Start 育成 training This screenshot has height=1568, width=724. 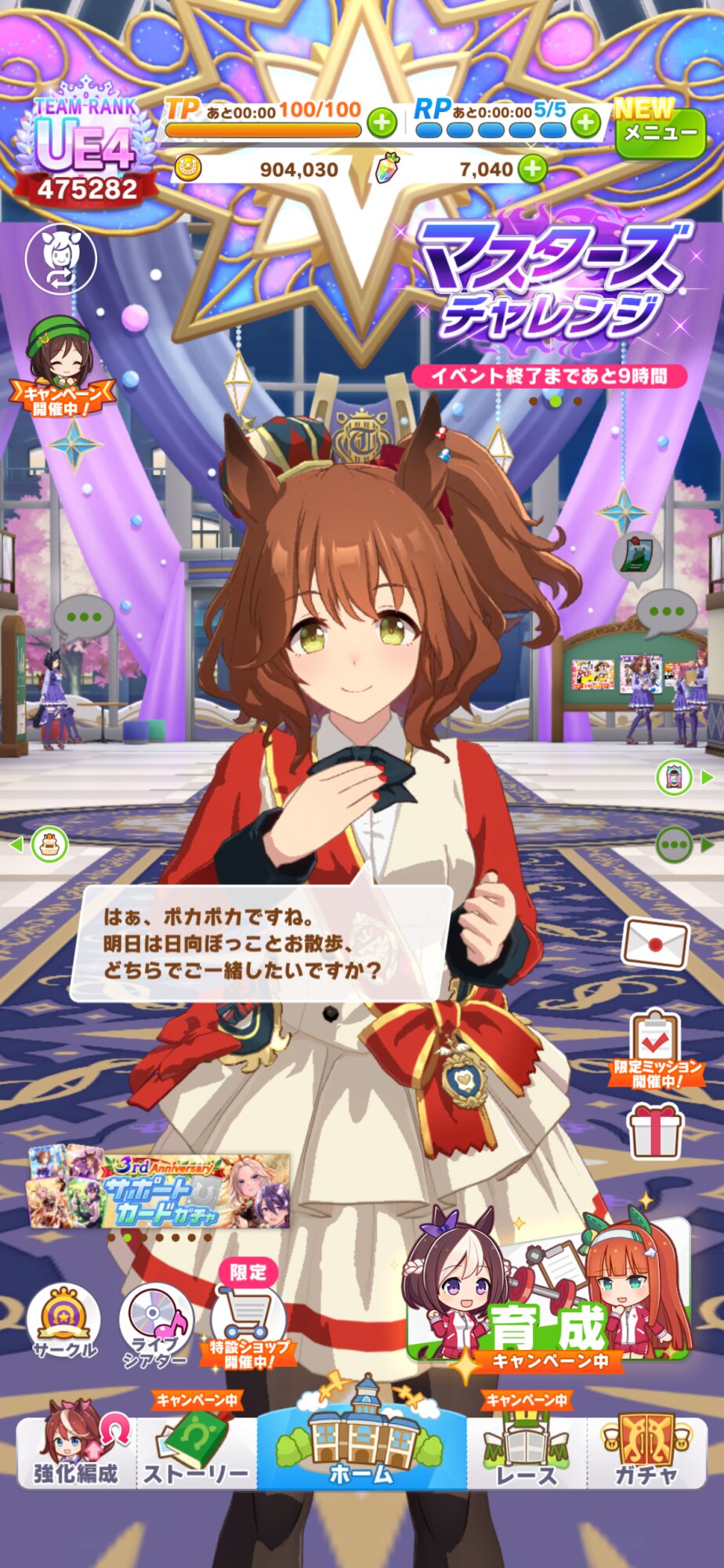click(x=548, y=1294)
